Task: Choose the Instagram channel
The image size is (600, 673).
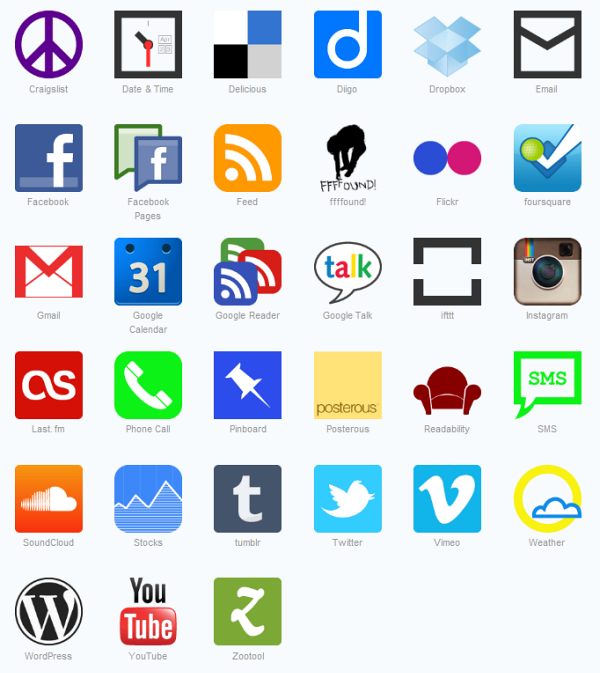Action: point(547,271)
